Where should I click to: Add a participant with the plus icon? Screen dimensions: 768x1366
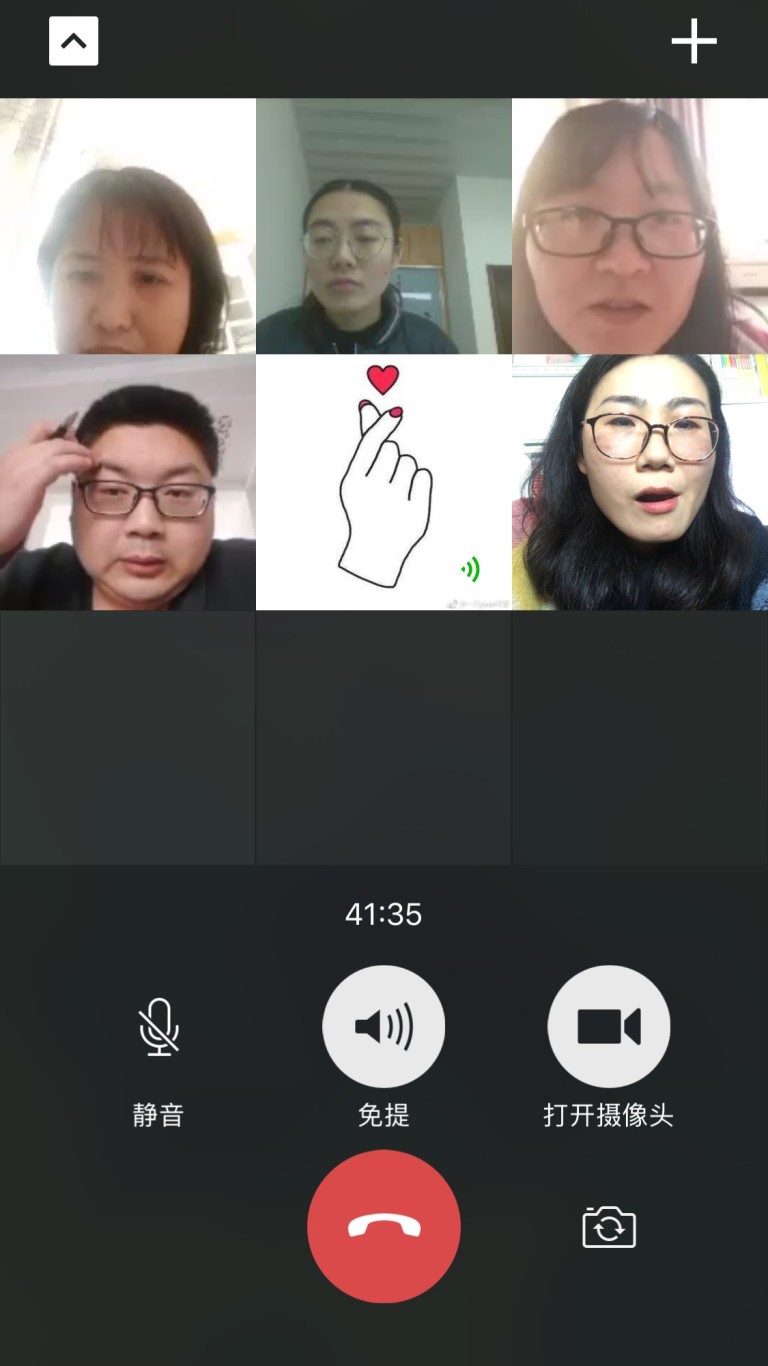694,42
